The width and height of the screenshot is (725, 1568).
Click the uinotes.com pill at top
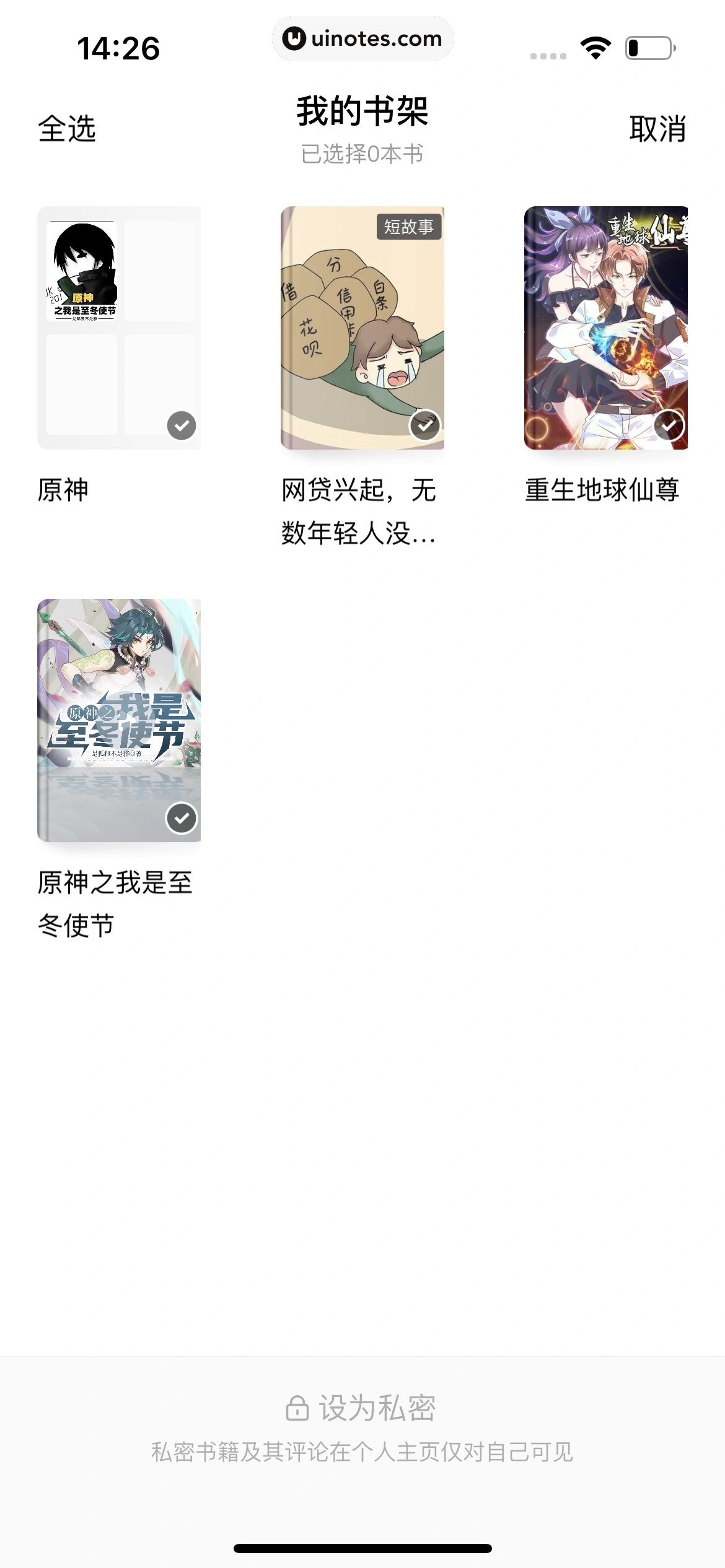tap(362, 38)
